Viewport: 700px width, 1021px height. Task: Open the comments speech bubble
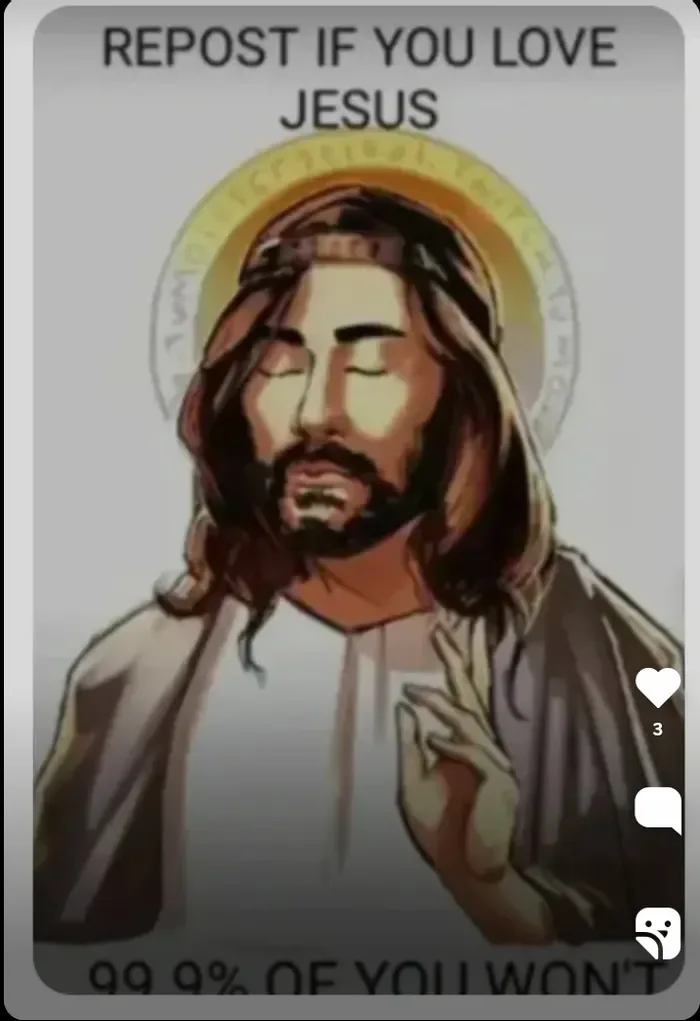click(x=657, y=809)
